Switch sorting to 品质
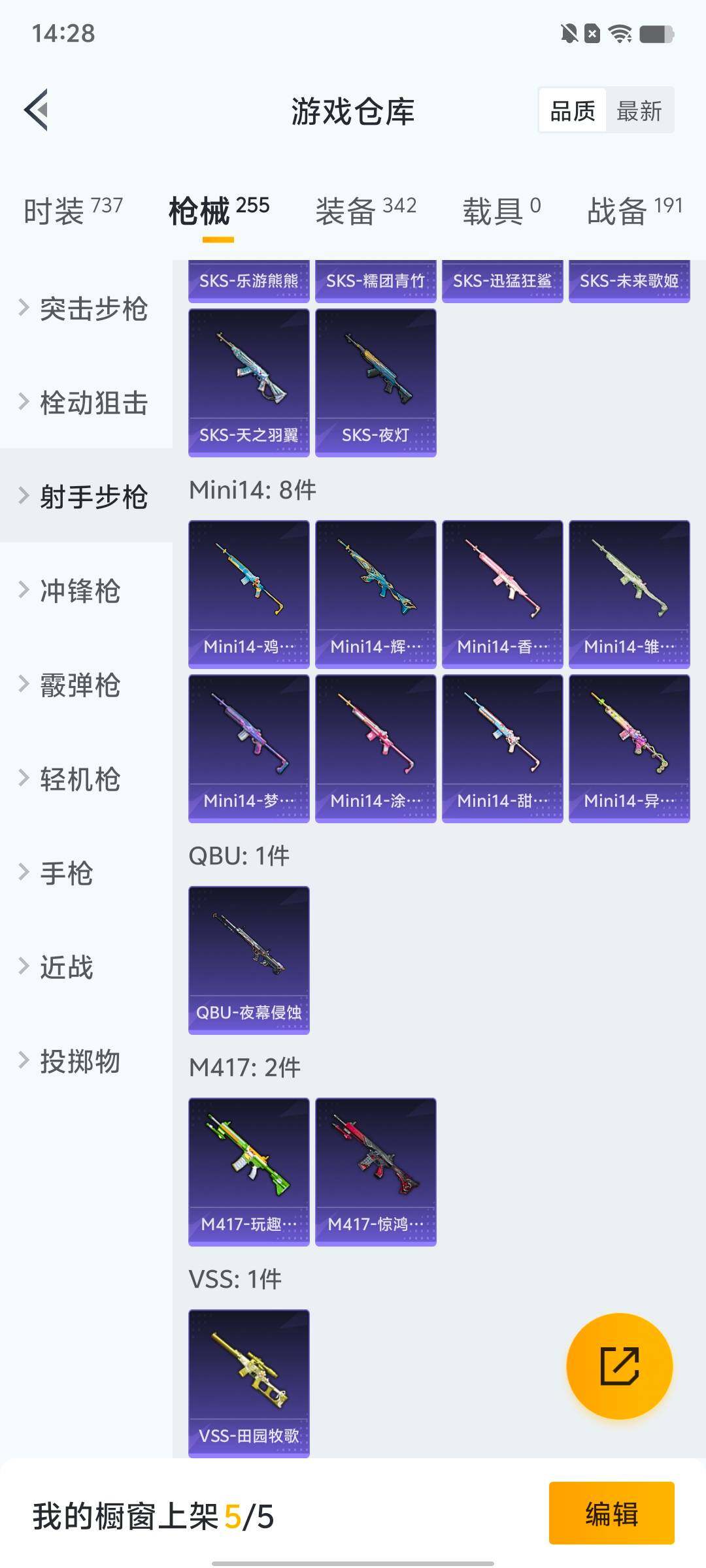 (x=571, y=110)
